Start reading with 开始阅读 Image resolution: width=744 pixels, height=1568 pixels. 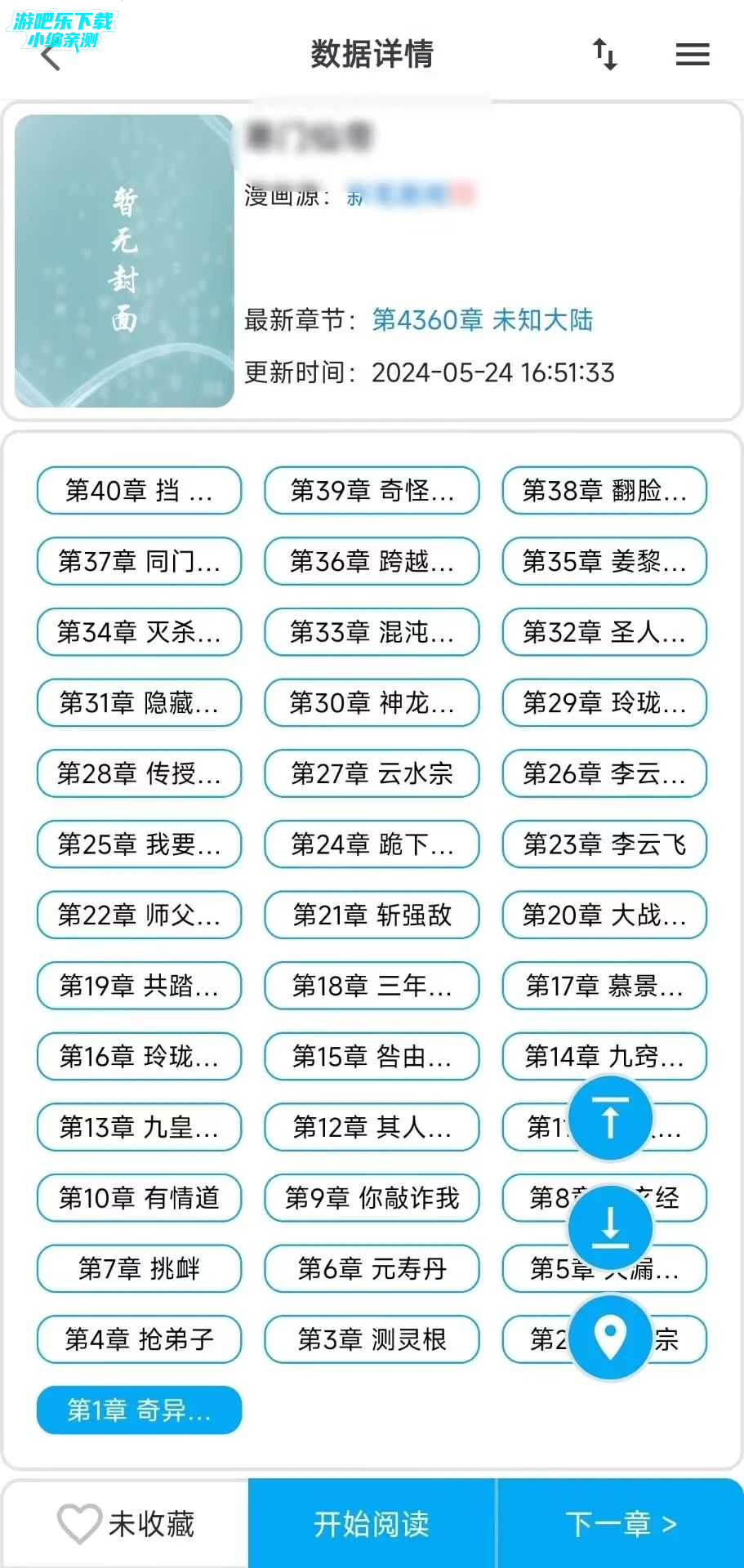pos(372,1524)
